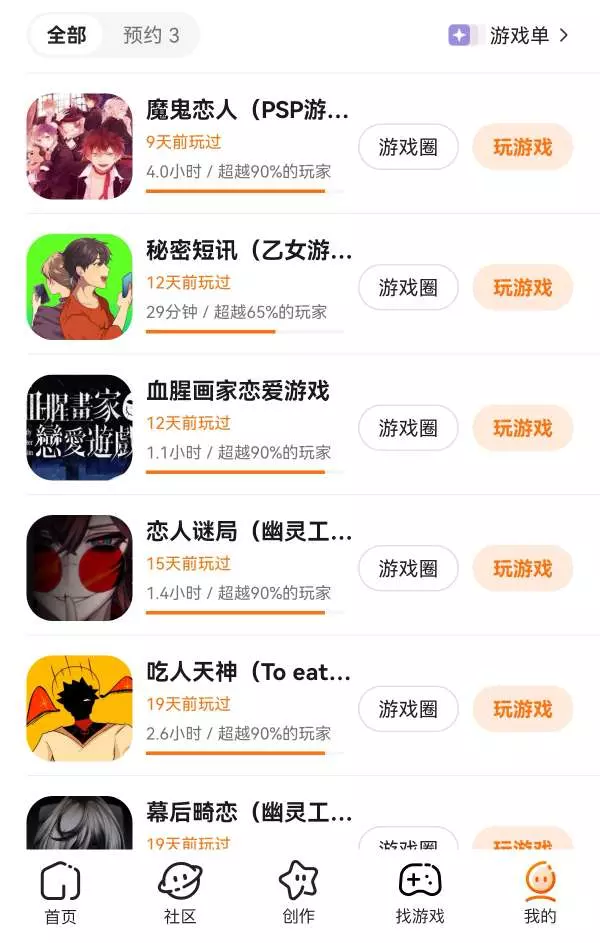Switch to the 全部 tab
This screenshot has height=943, width=600.
pos(67,35)
